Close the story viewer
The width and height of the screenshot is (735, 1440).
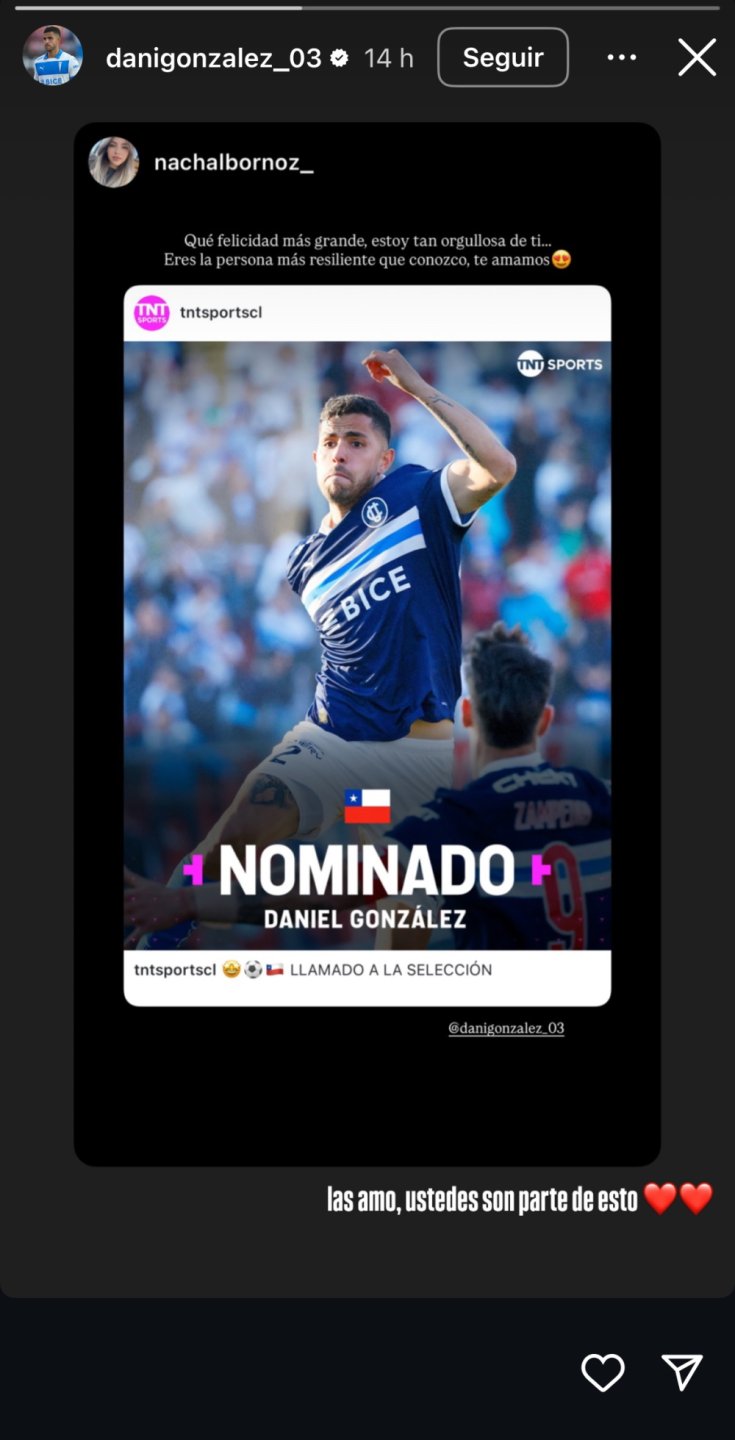click(x=697, y=58)
